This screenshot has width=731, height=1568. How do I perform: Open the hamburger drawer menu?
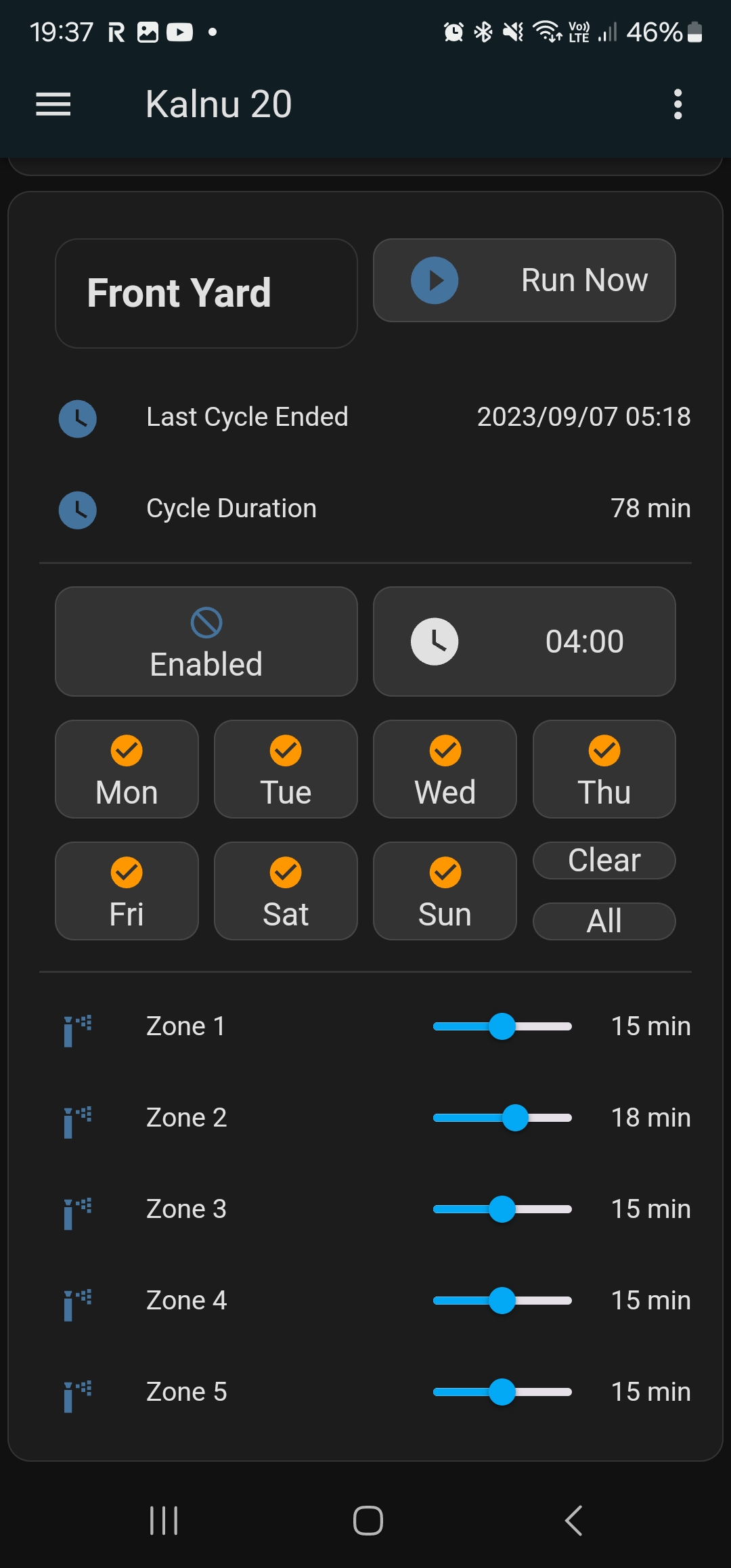(53, 104)
